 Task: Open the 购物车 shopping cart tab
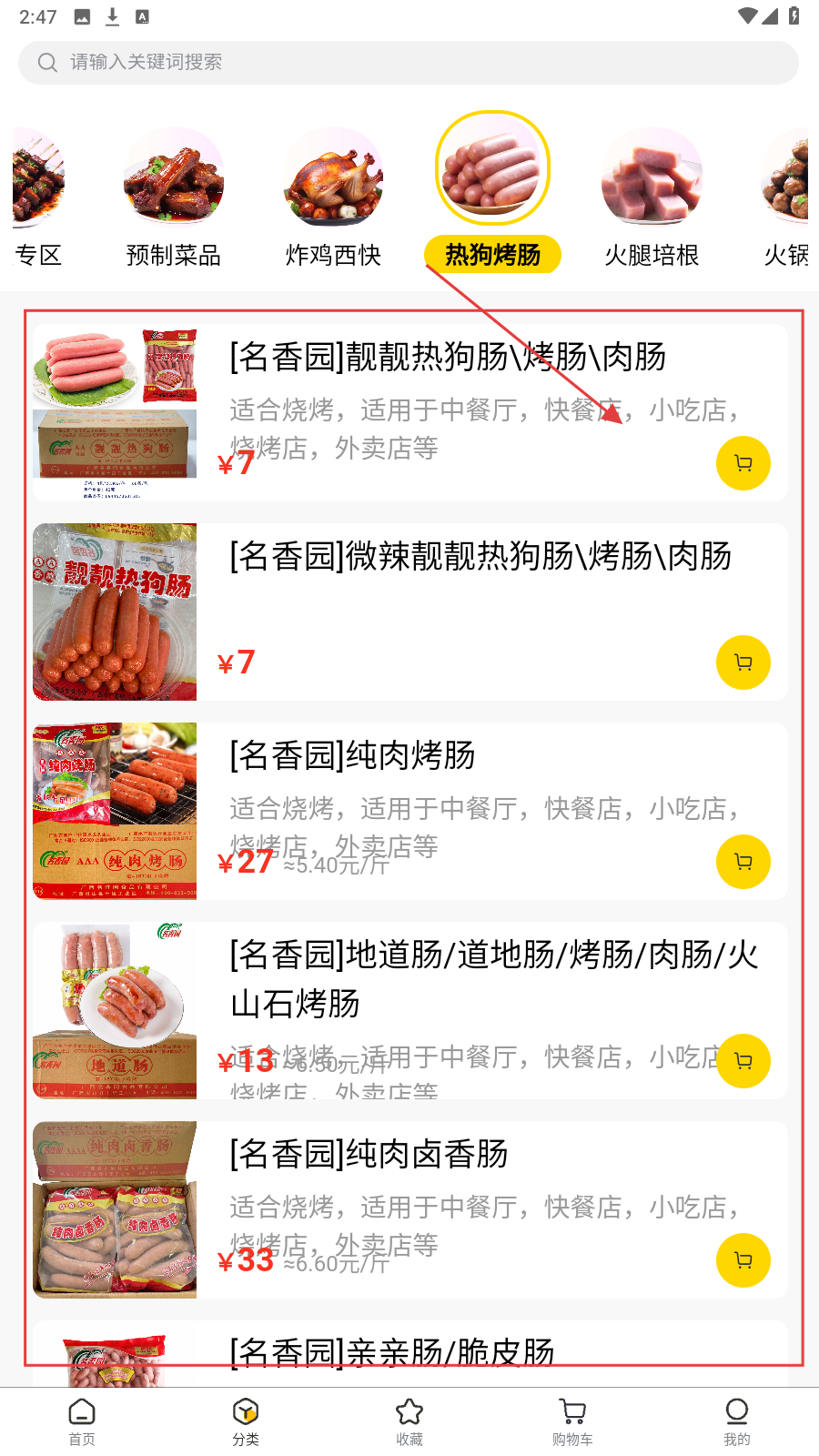pyautogui.click(x=572, y=1421)
